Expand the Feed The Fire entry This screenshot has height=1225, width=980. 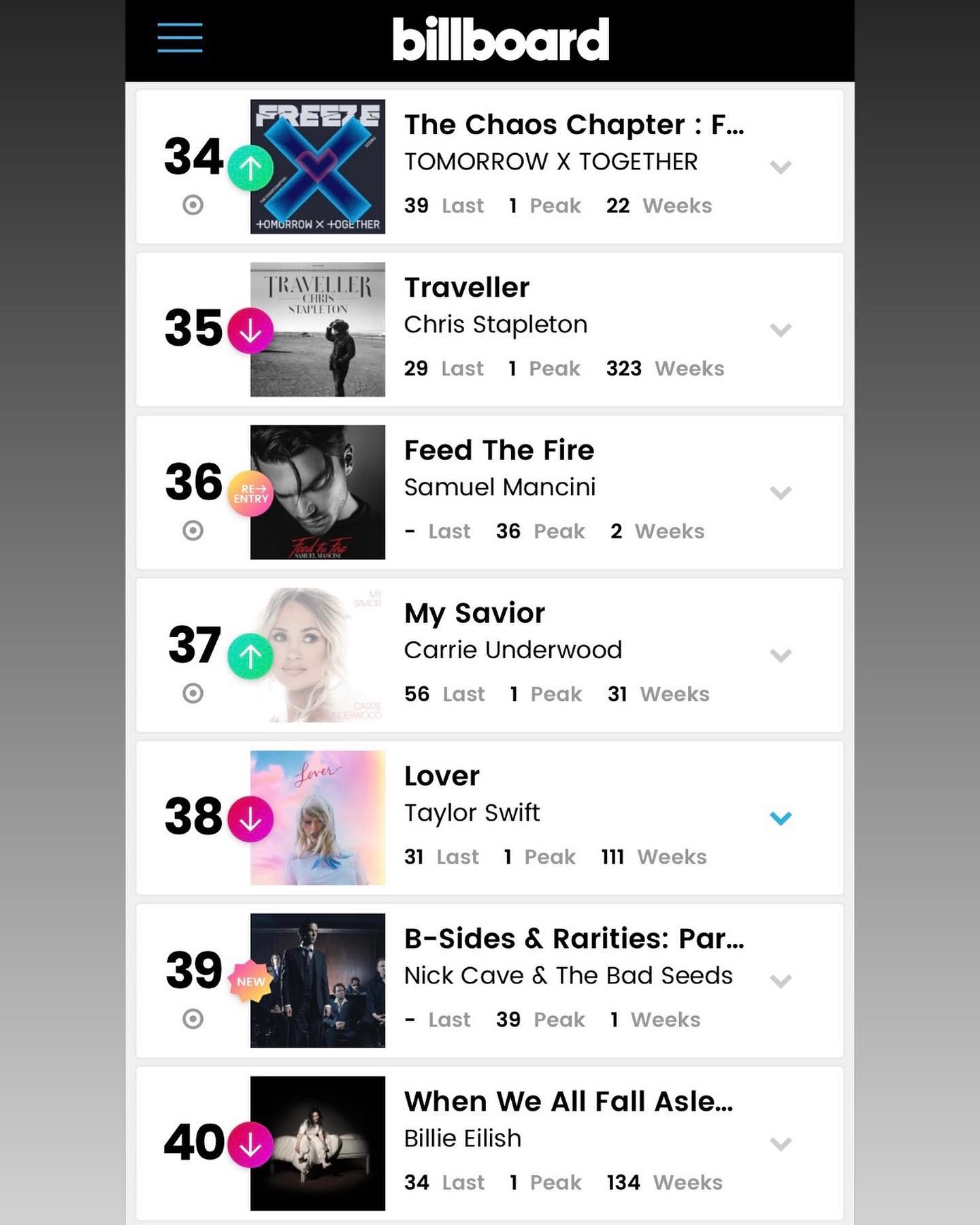781,492
